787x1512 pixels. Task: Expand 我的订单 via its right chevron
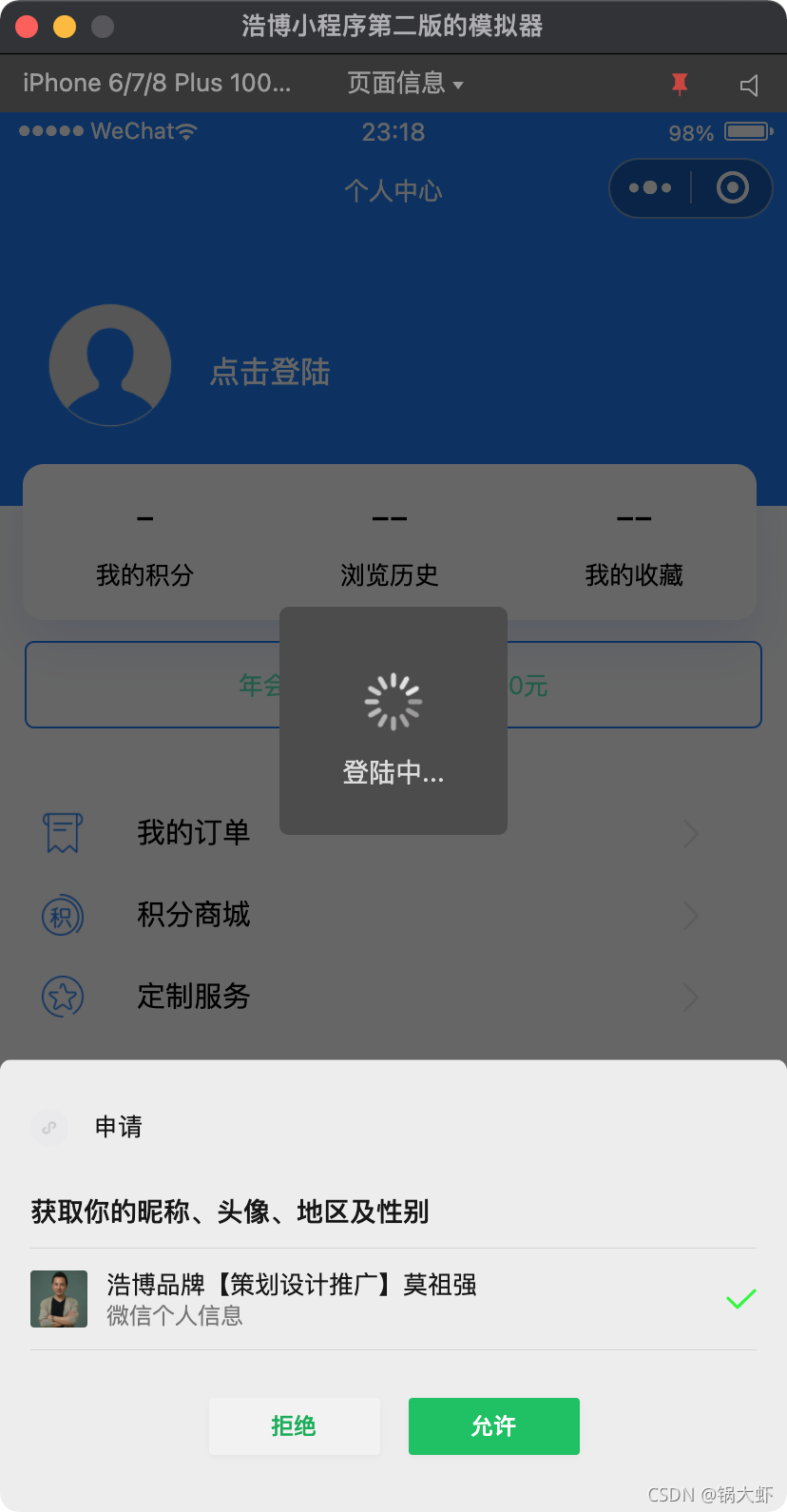click(691, 833)
